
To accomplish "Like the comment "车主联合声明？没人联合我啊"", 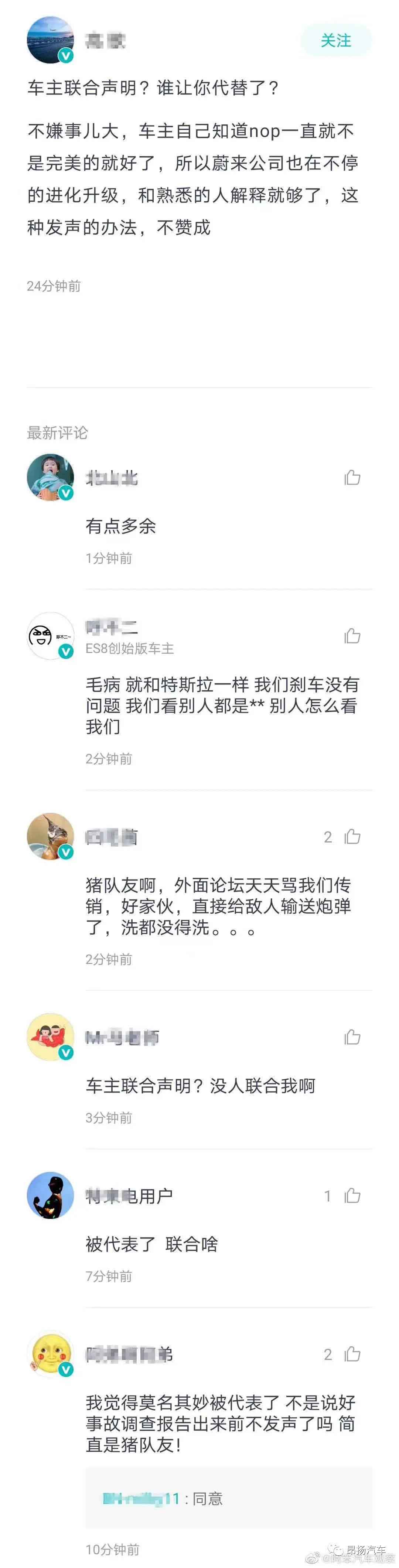I will click(352, 1037).
